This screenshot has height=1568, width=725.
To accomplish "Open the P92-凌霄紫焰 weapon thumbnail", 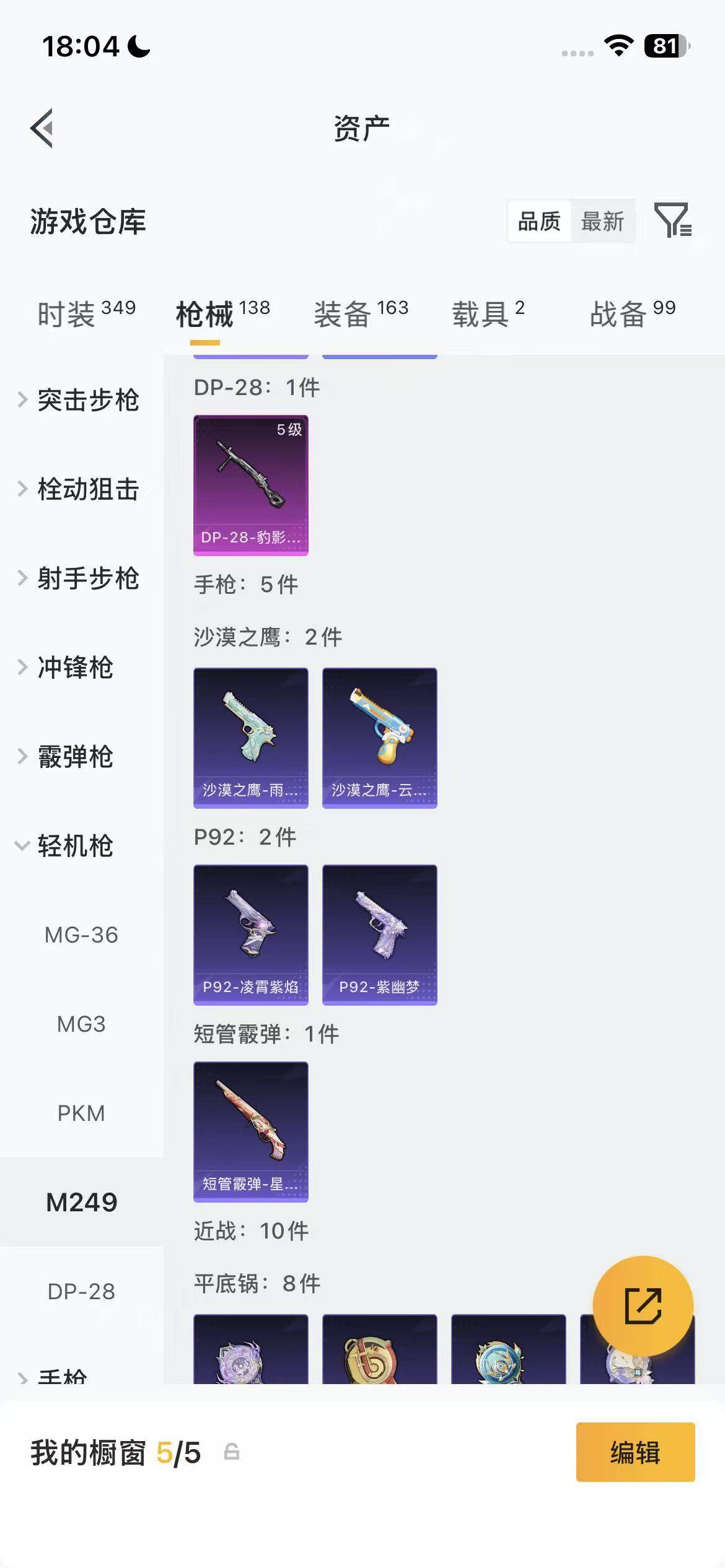I will point(250,935).
